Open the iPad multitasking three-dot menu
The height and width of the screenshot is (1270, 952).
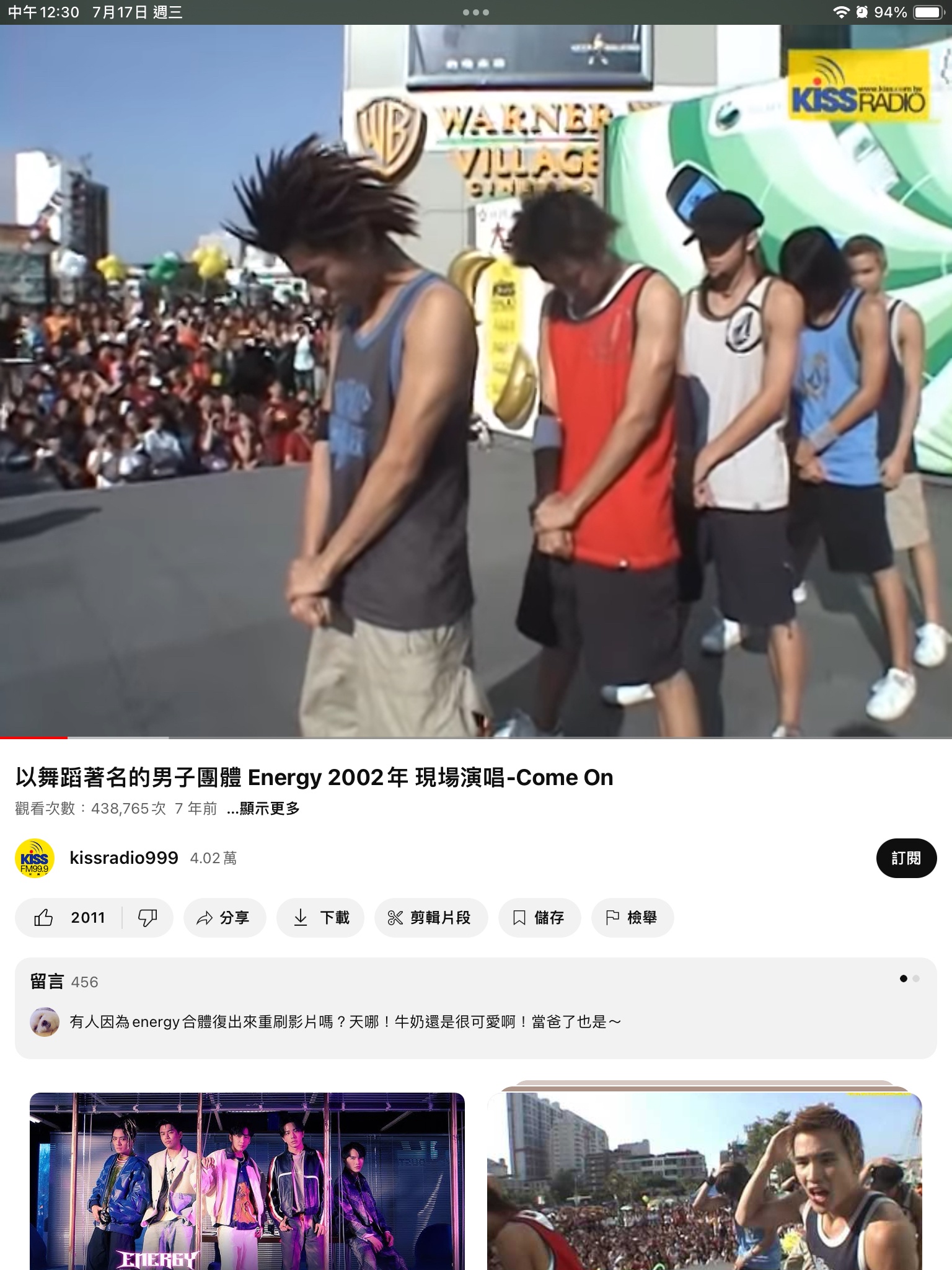(476, 12)
